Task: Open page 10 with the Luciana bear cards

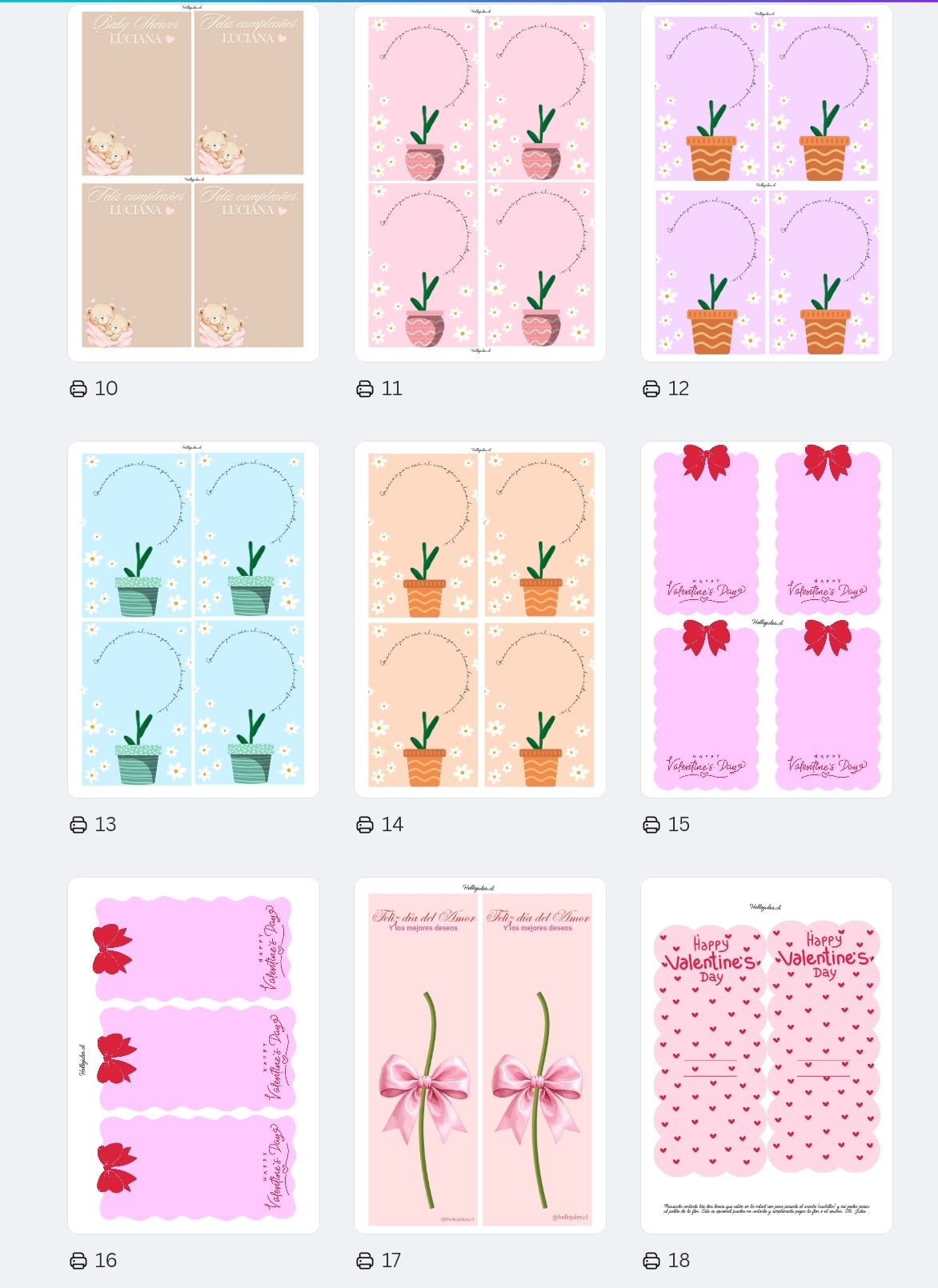Action: pos(193,182)
